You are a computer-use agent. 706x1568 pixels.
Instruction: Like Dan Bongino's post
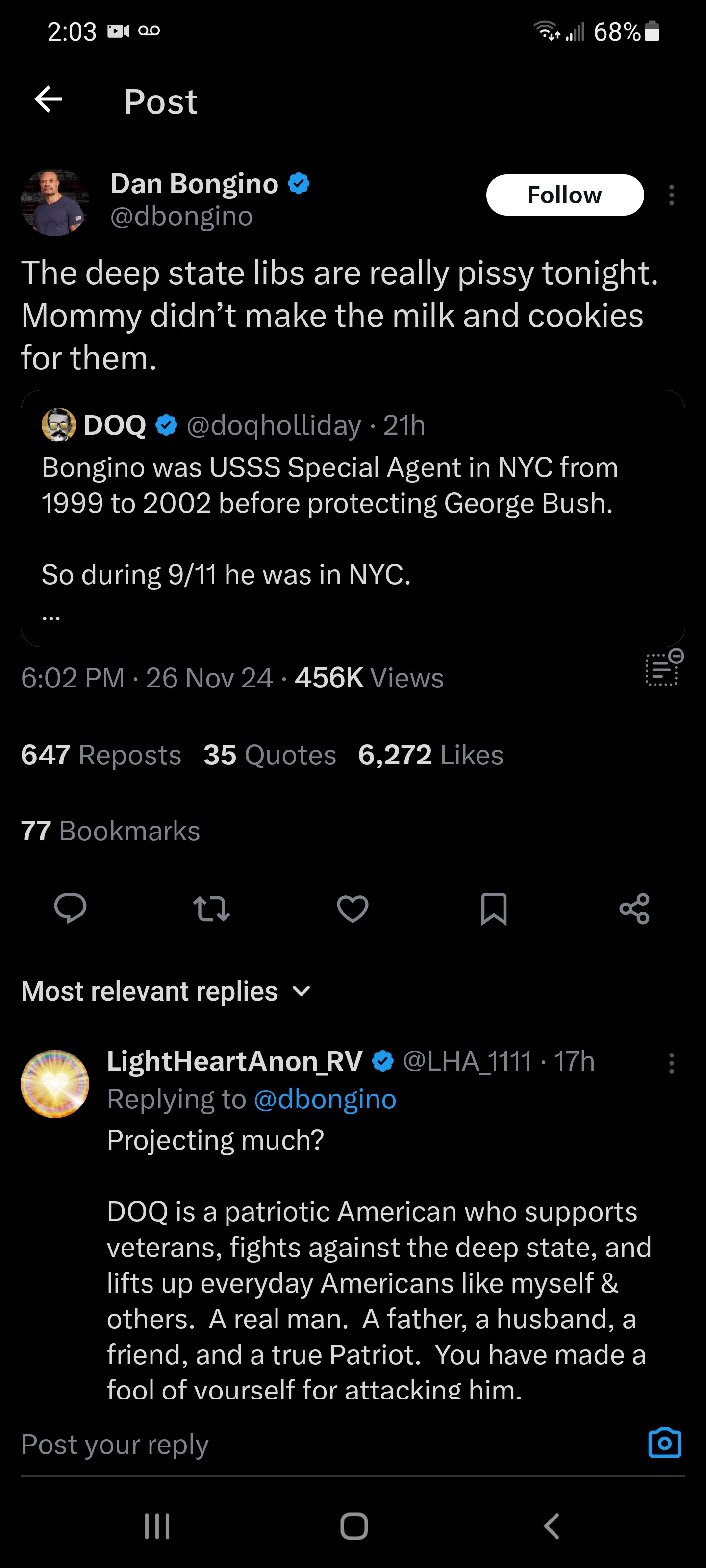click(x=353, y=909)
